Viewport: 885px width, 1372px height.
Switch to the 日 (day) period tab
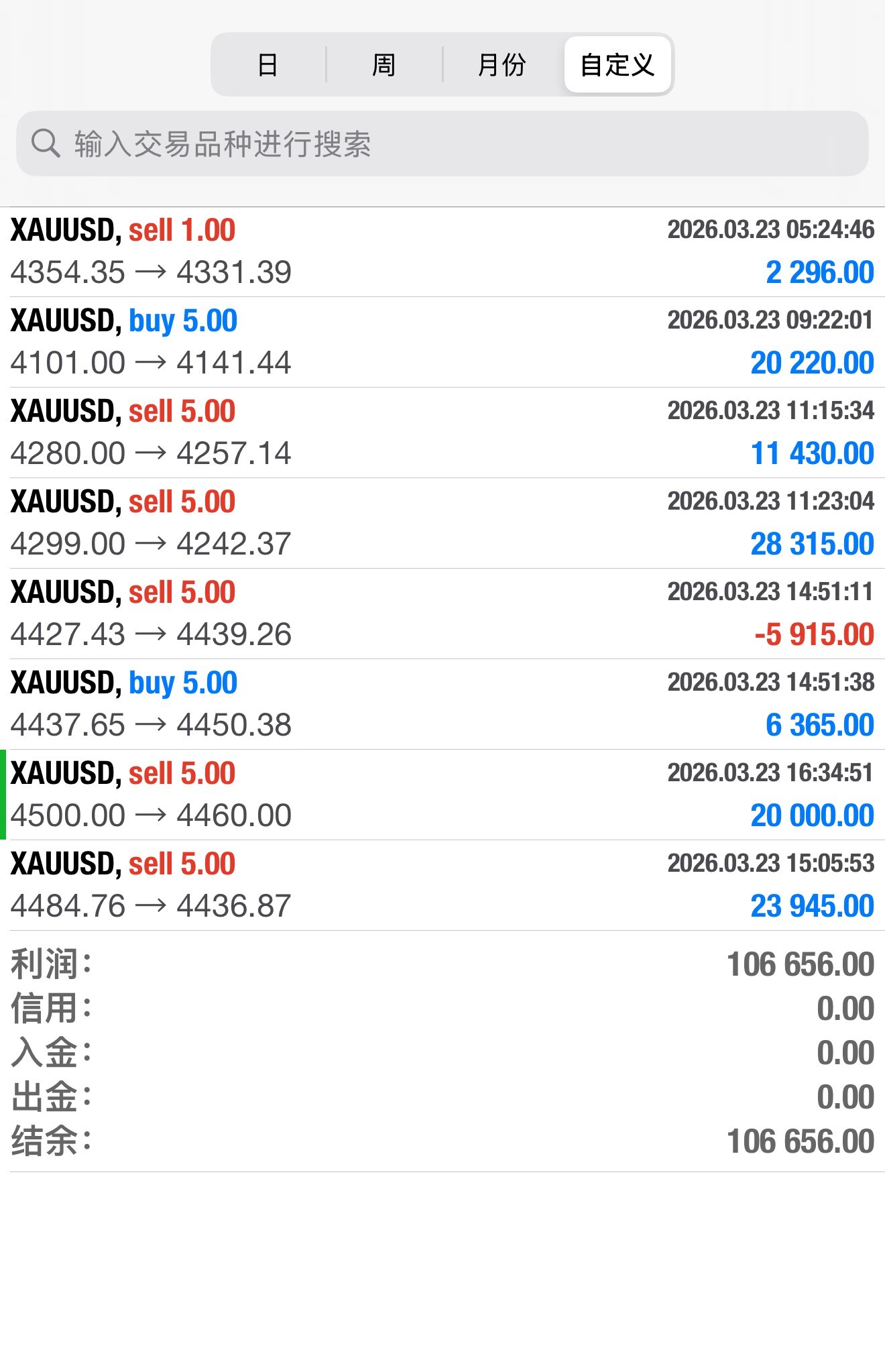[x=268, y=65]
